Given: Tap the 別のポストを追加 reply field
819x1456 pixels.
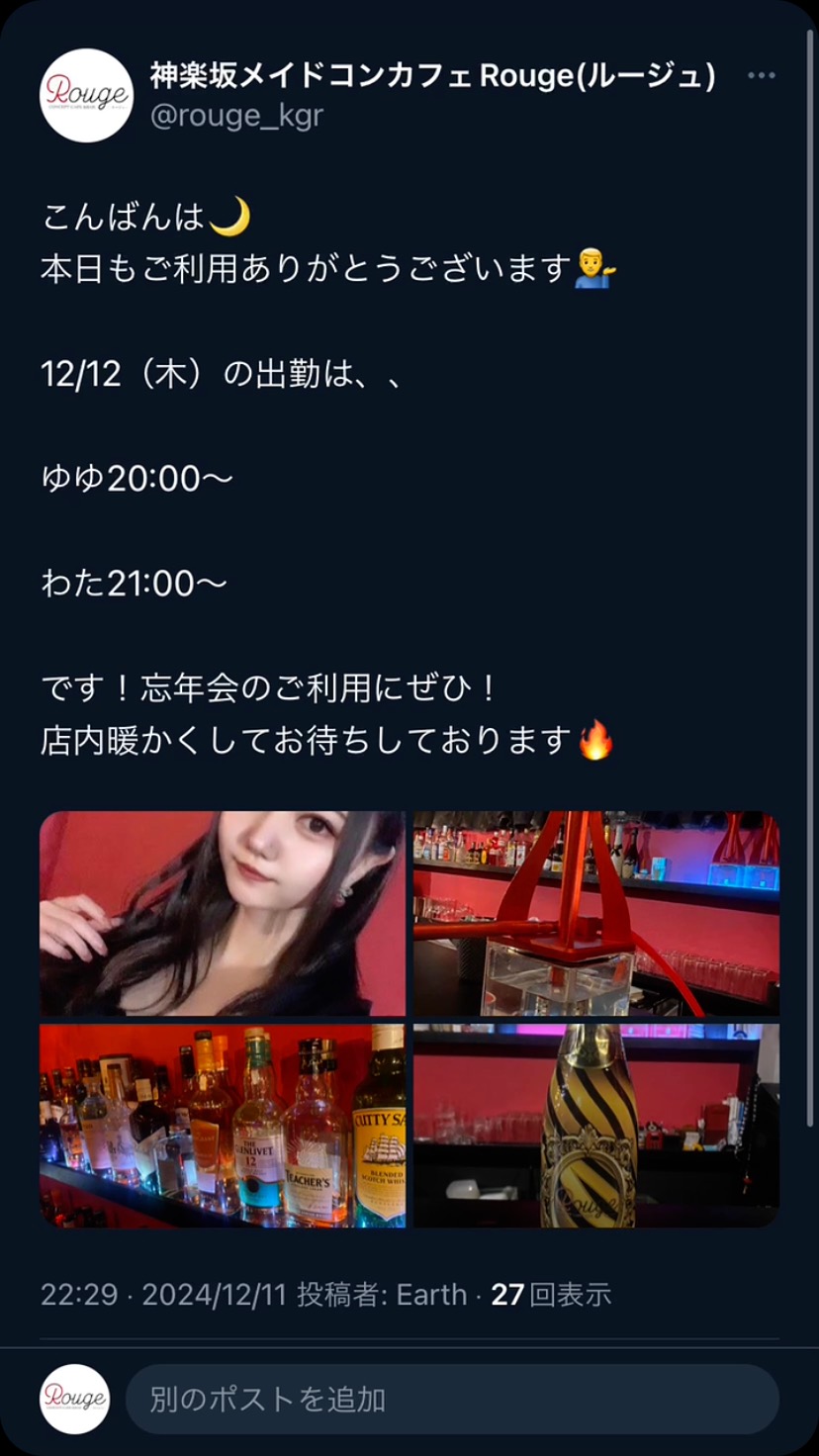Looking at the screenshot, I should tap(451, 1399).
